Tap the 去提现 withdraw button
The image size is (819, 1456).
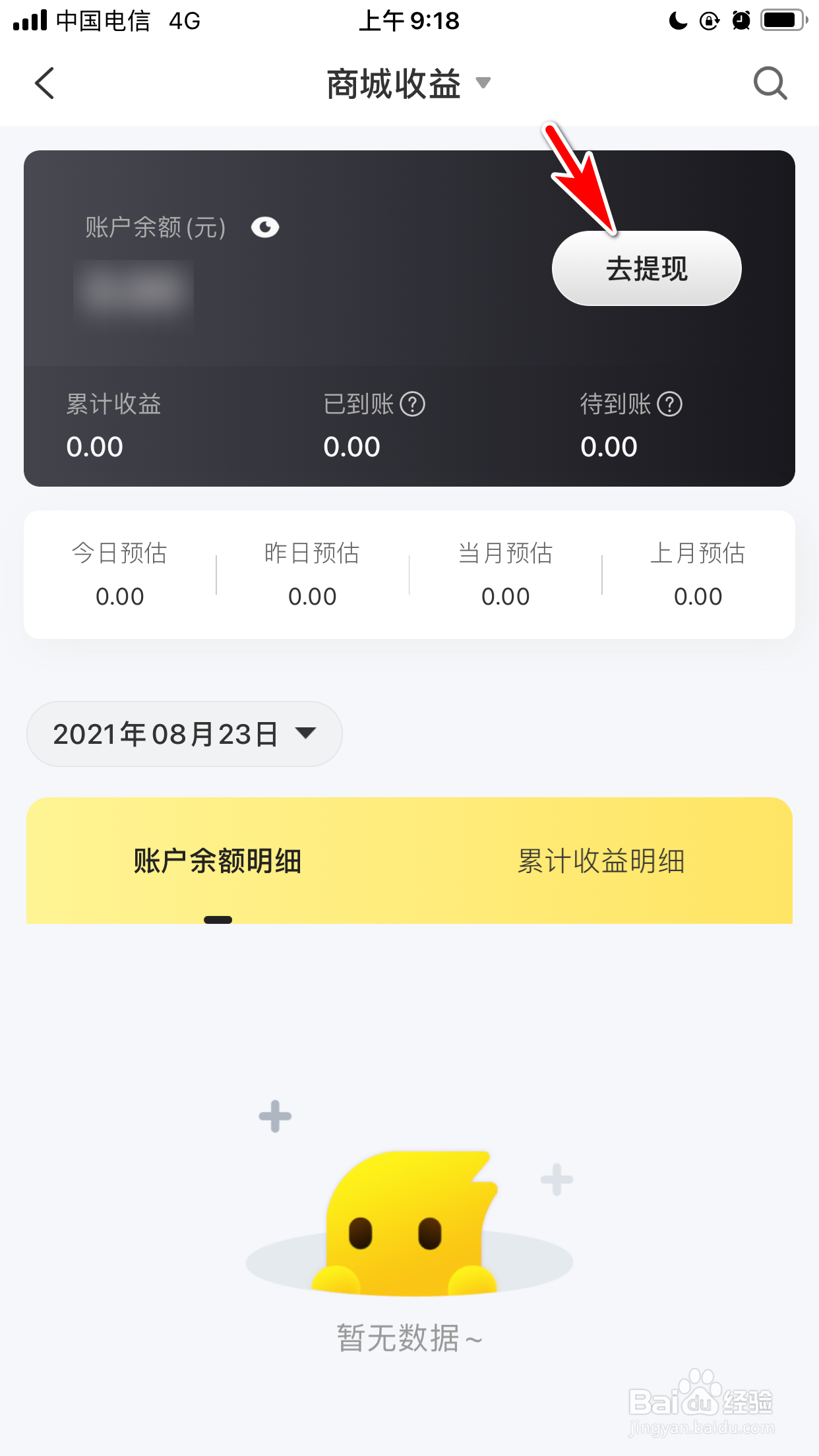646,268
